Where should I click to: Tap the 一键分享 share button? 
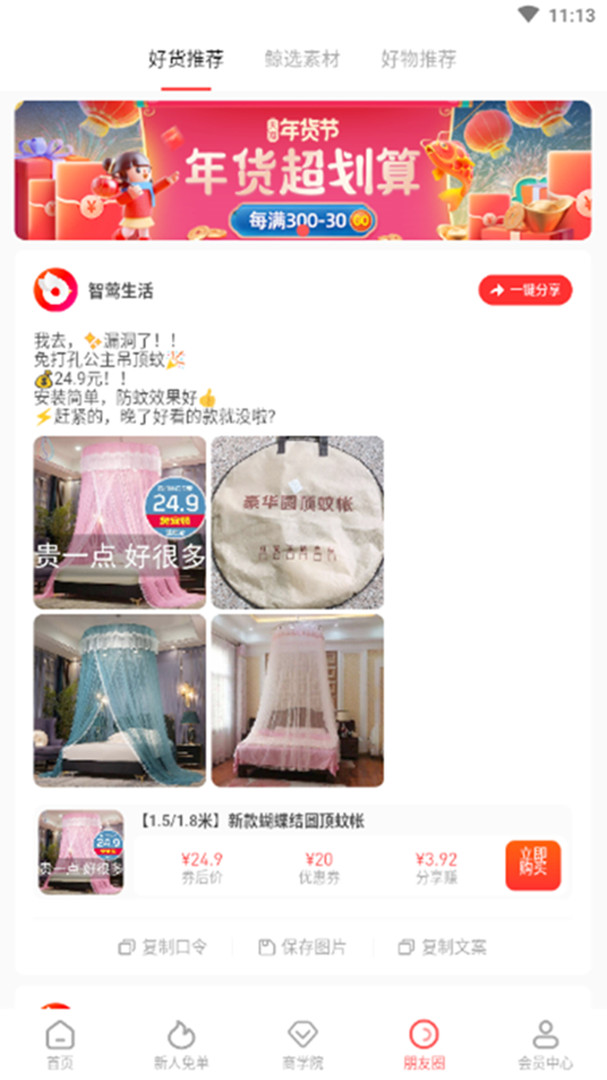(525, 290)
